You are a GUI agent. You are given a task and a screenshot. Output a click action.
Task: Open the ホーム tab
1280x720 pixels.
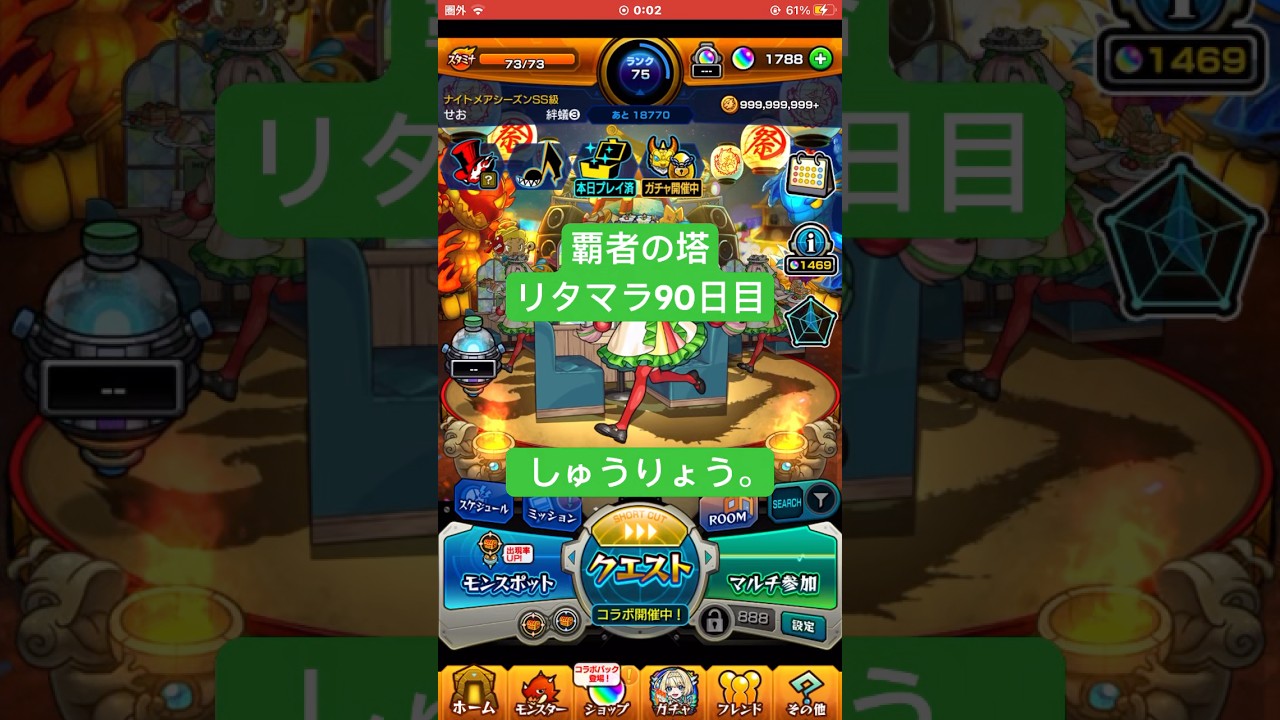[x=473, y=692]
